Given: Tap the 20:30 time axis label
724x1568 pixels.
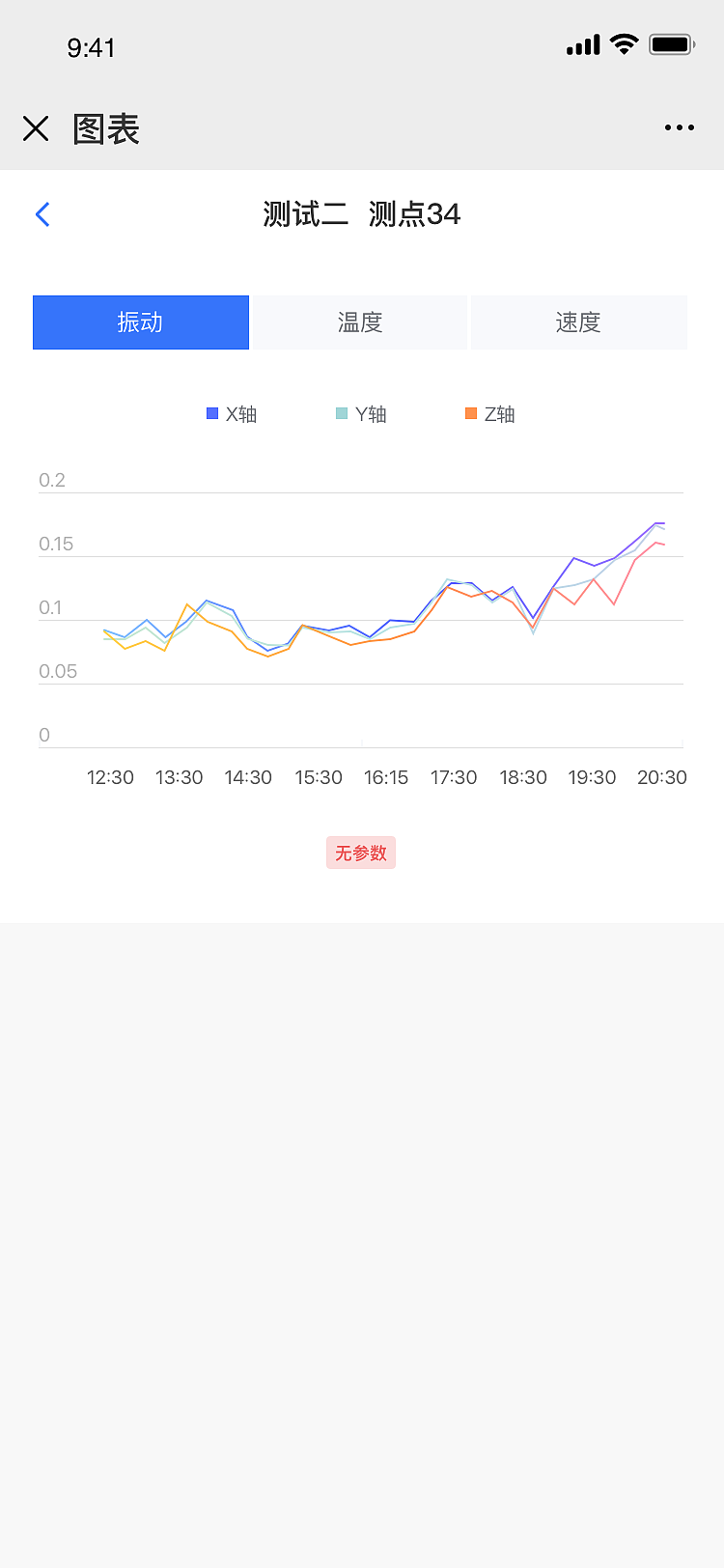Looking at the screenshot, I should tap(662, 776).
